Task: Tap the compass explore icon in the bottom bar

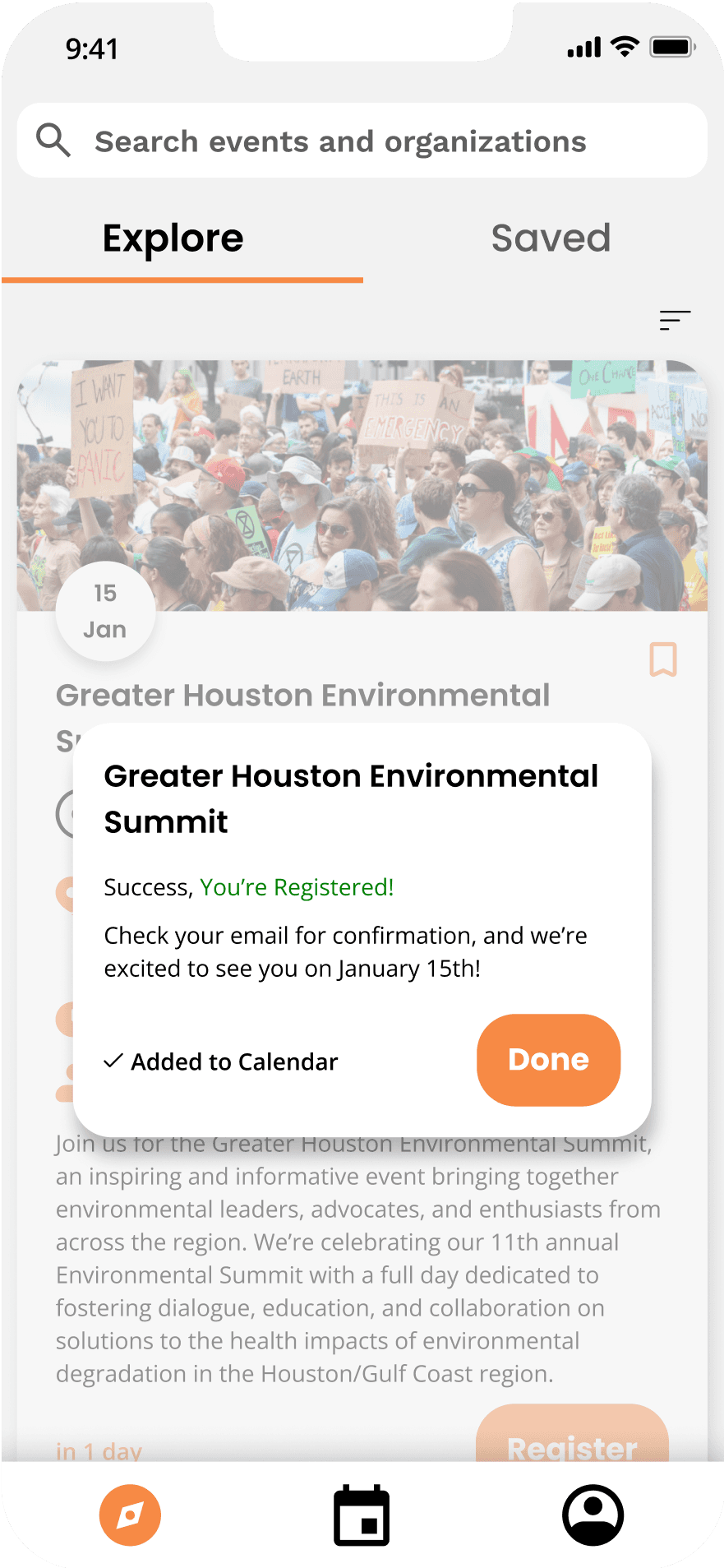Action: (130, 1515)
